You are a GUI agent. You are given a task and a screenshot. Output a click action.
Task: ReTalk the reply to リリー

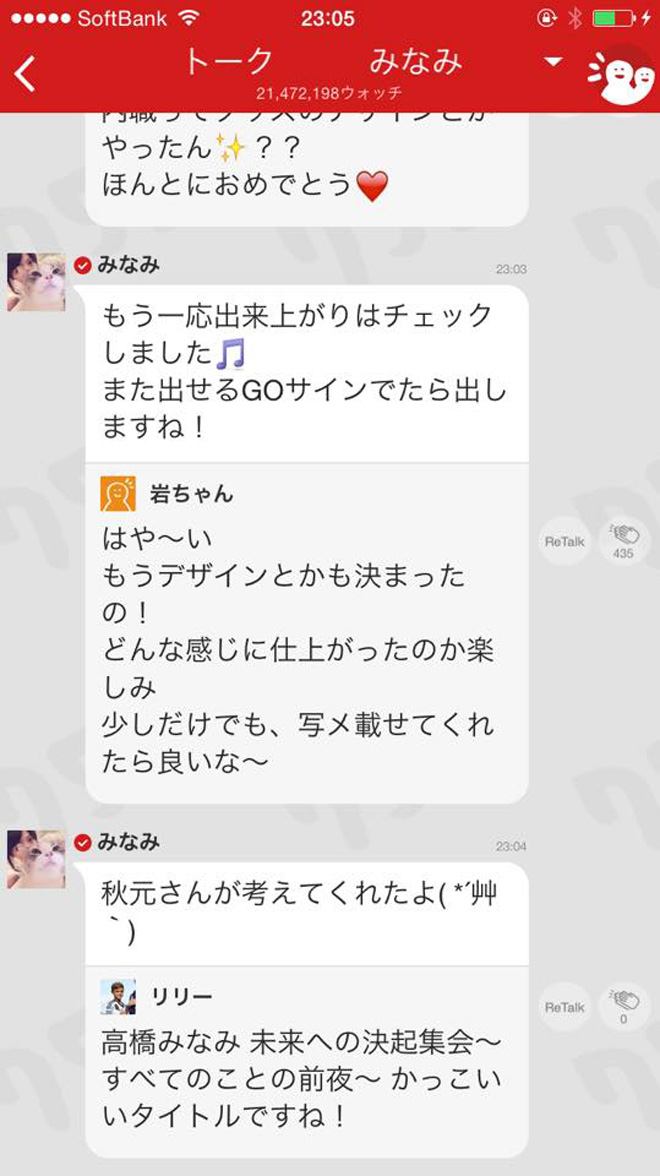pos(565,1007)
